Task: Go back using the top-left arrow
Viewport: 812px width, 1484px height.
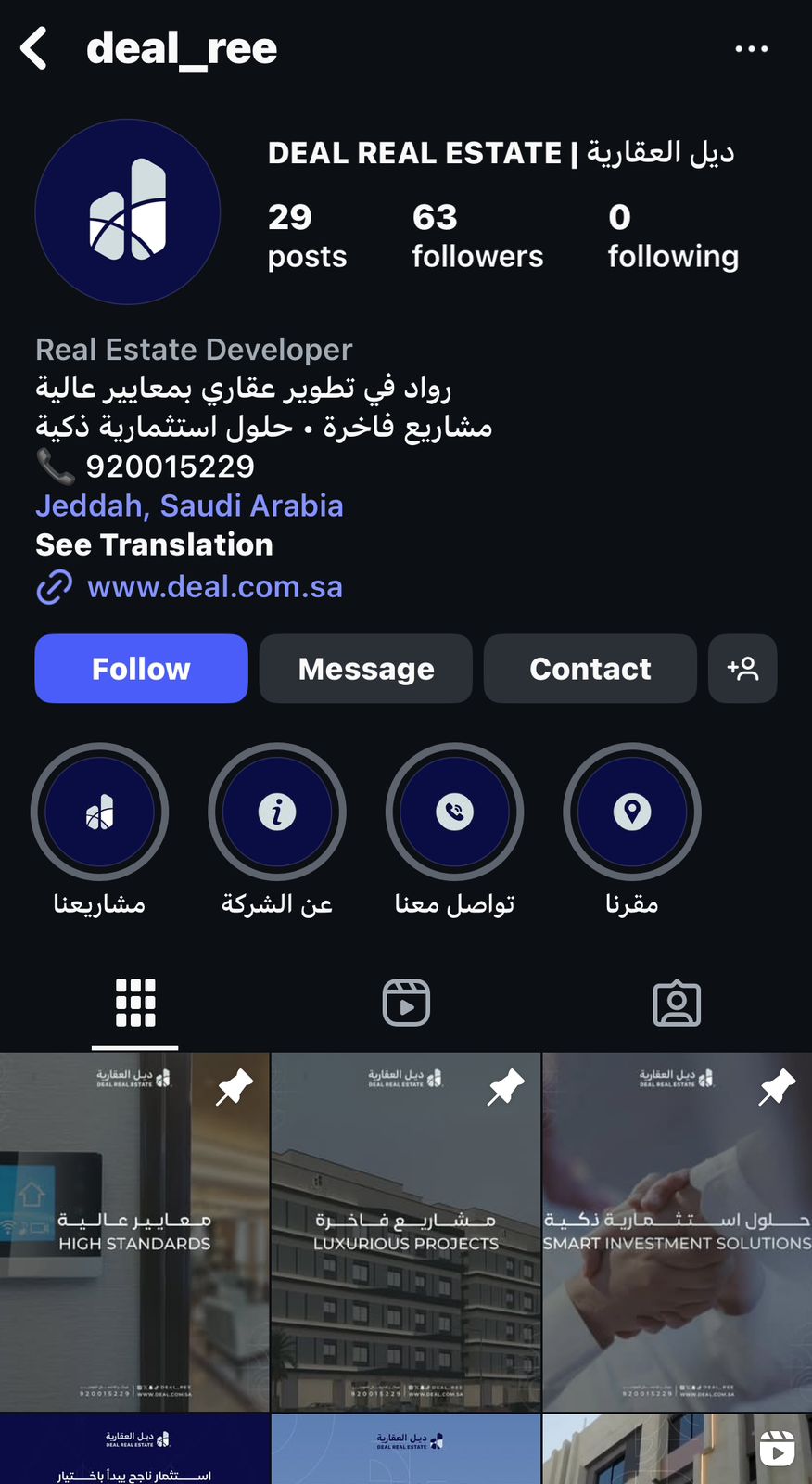Action: point(34,48)
